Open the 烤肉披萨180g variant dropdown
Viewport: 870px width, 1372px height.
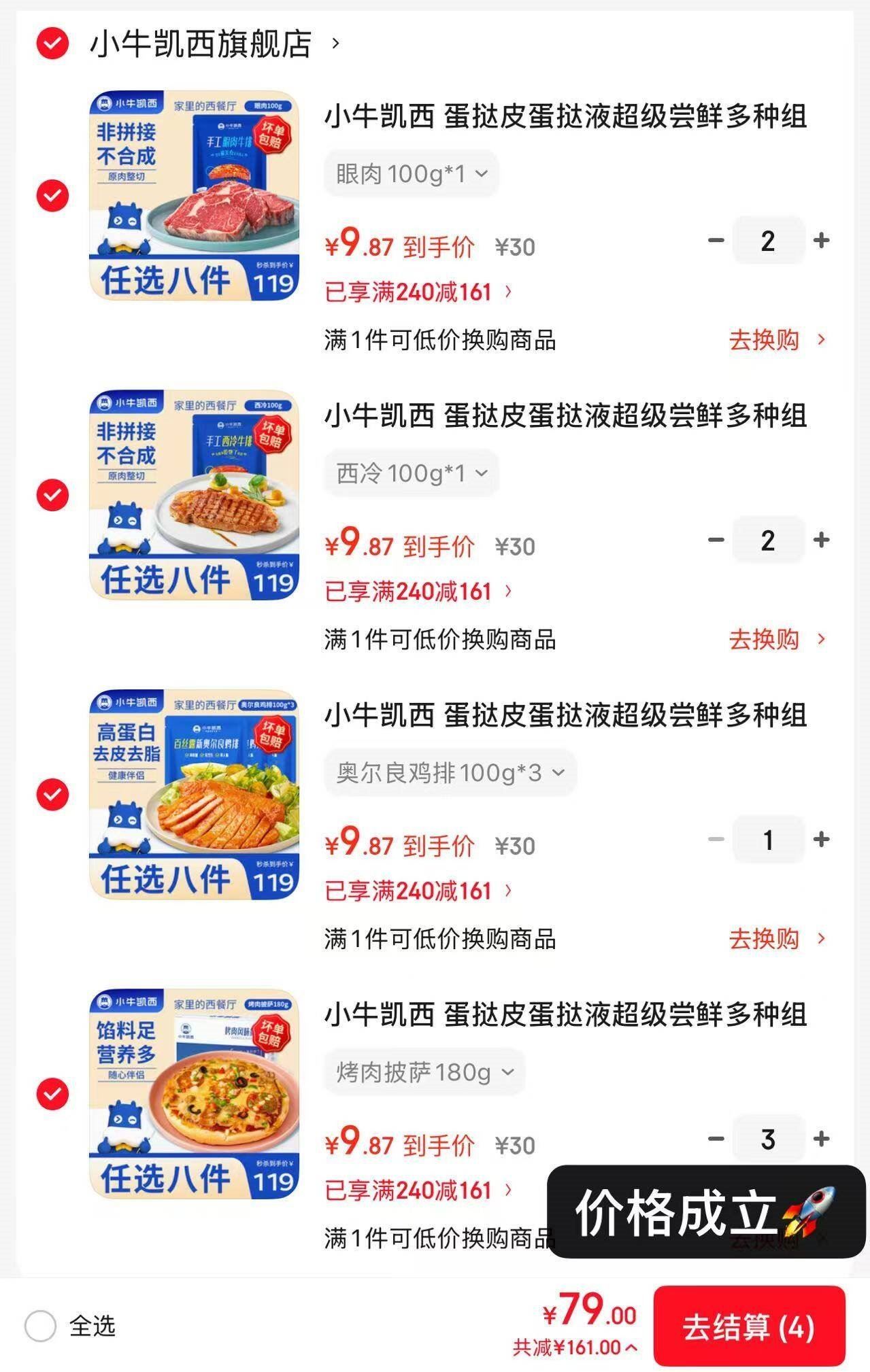(424, 1072)
